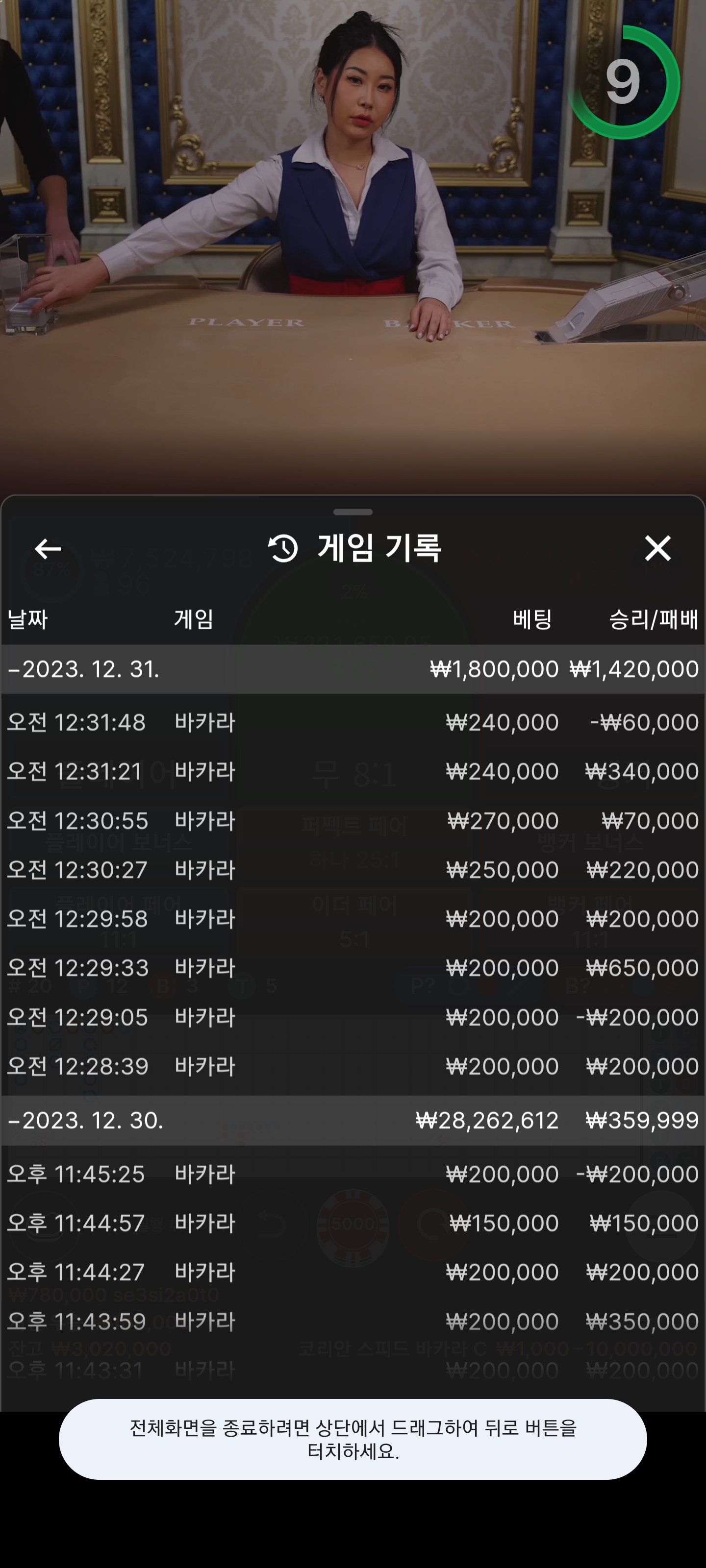Collapse the 2023. 12. 31. date group
Viewport: 706px width, 1568px height.
point(353,669)
